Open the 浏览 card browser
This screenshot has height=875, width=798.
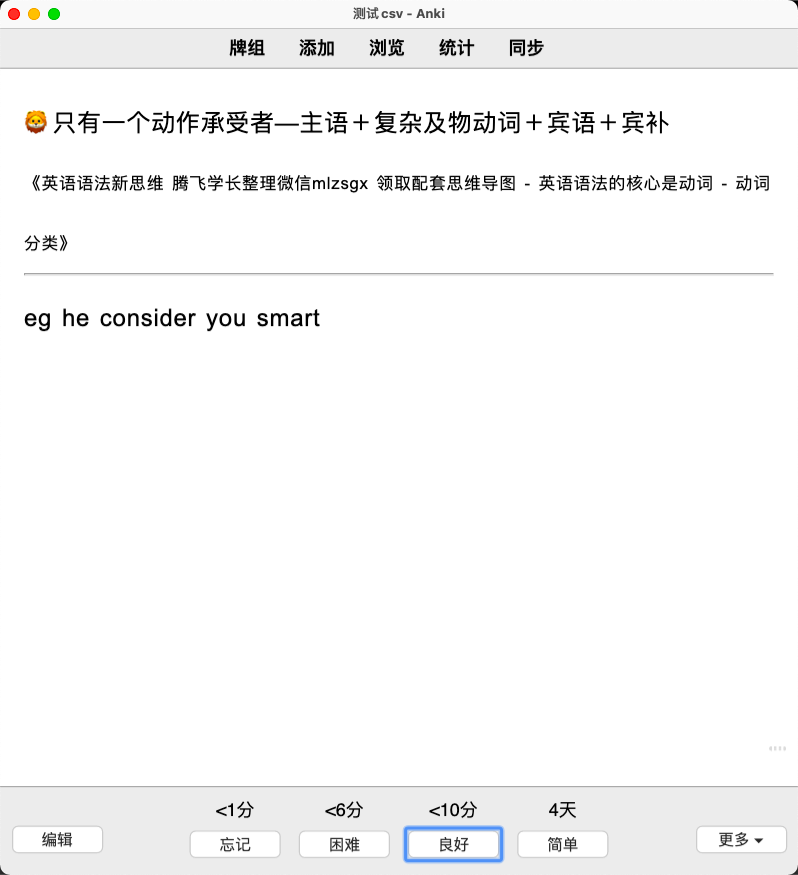point(387,48)
